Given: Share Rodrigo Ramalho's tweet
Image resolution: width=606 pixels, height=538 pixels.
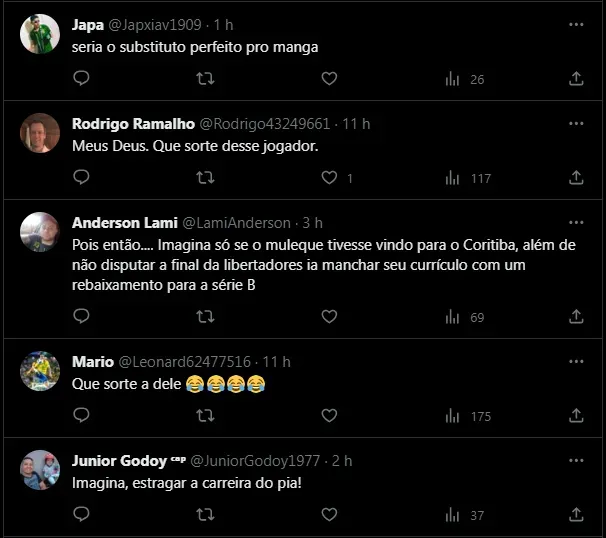Looking at the screenshot, I should [576, 177].
